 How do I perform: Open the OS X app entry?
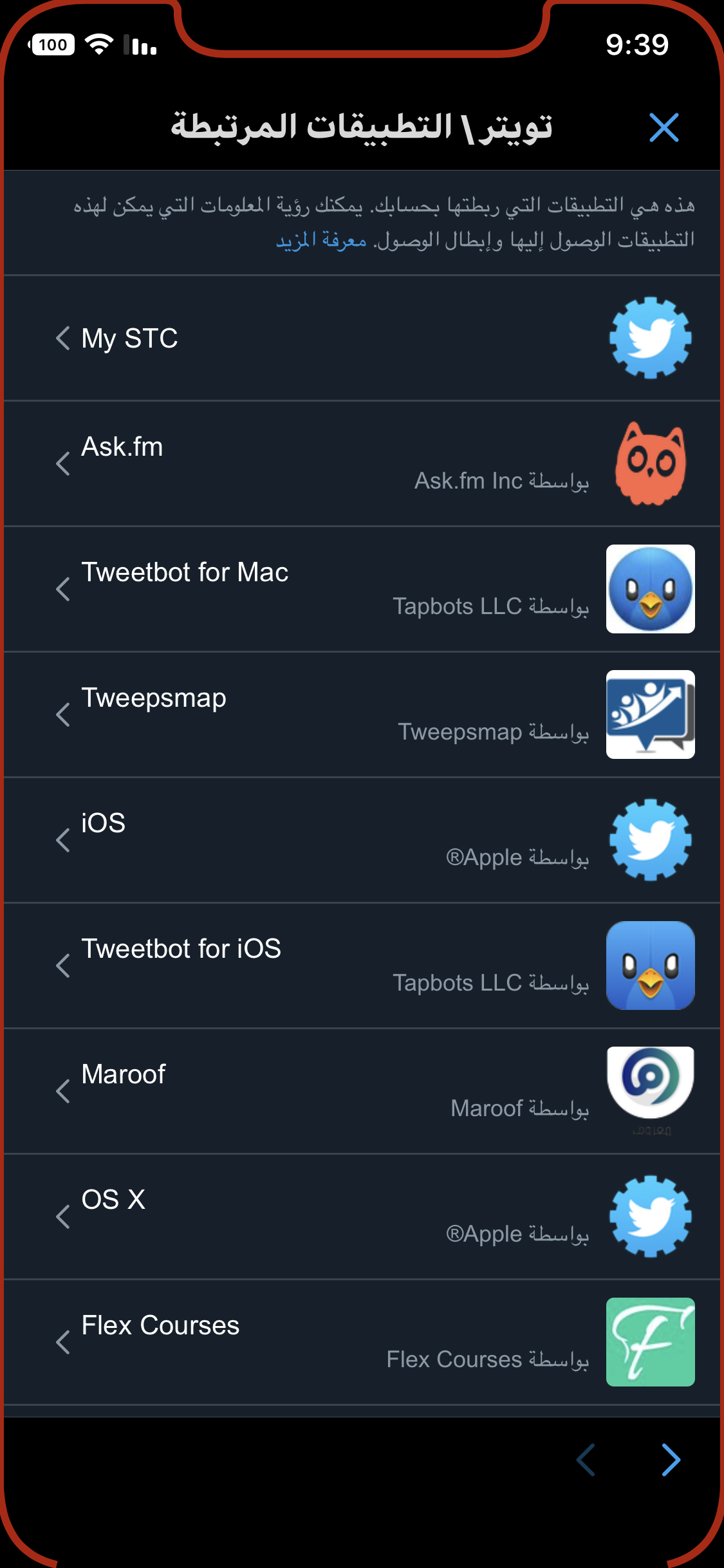point(362,1217)
